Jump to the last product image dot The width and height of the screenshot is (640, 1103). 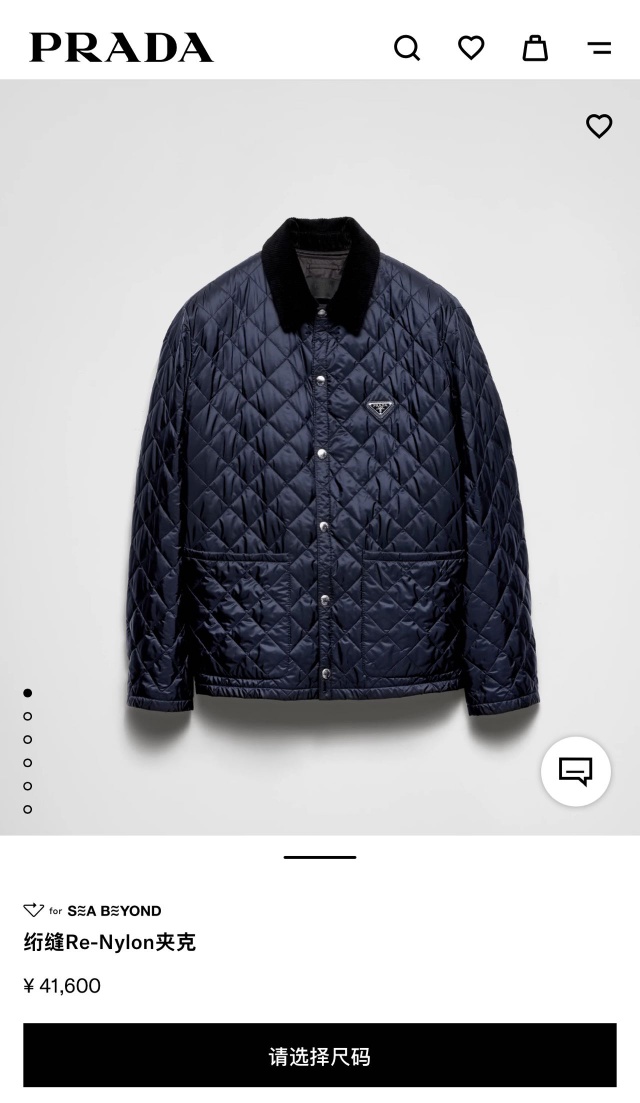click(x=28, y=809)
